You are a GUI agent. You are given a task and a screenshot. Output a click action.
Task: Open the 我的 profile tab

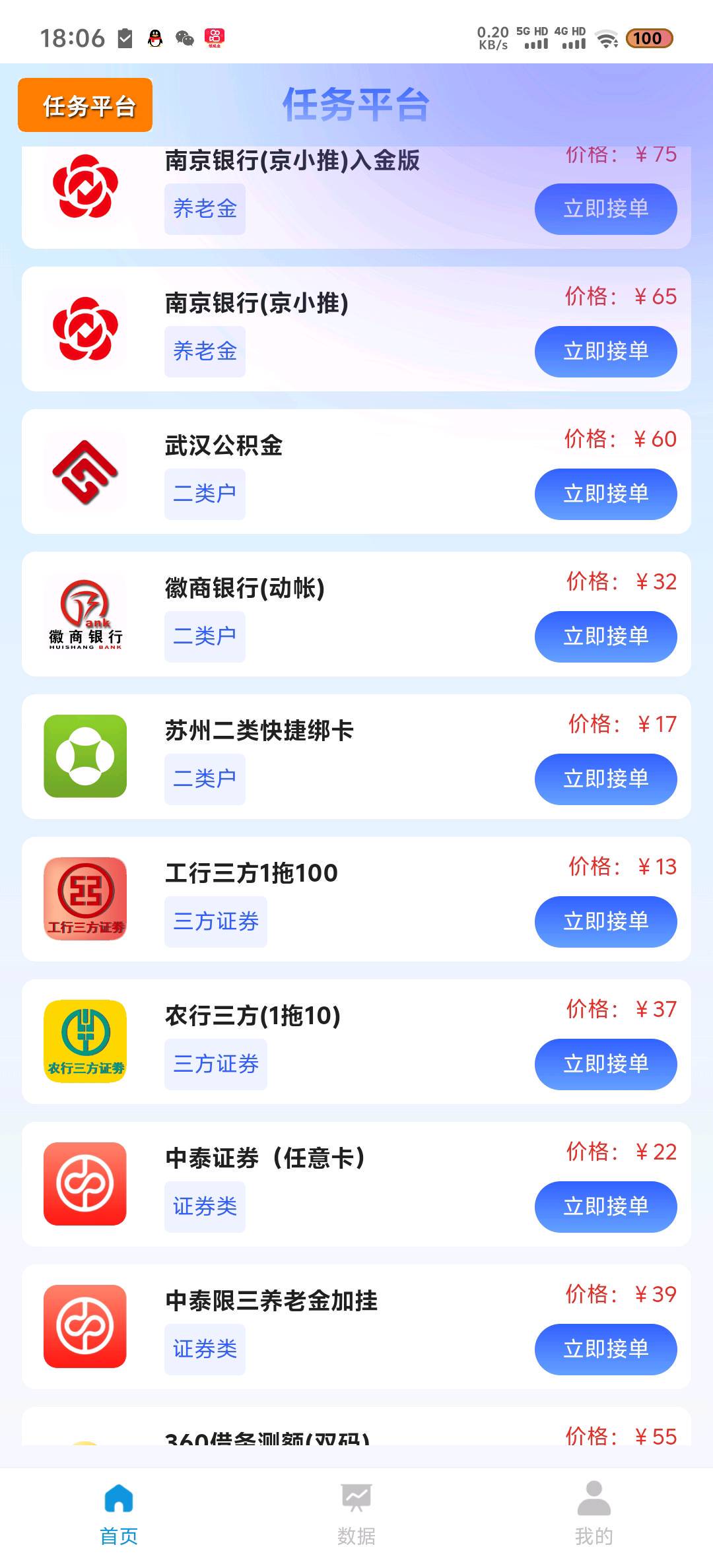point(594,1513)
